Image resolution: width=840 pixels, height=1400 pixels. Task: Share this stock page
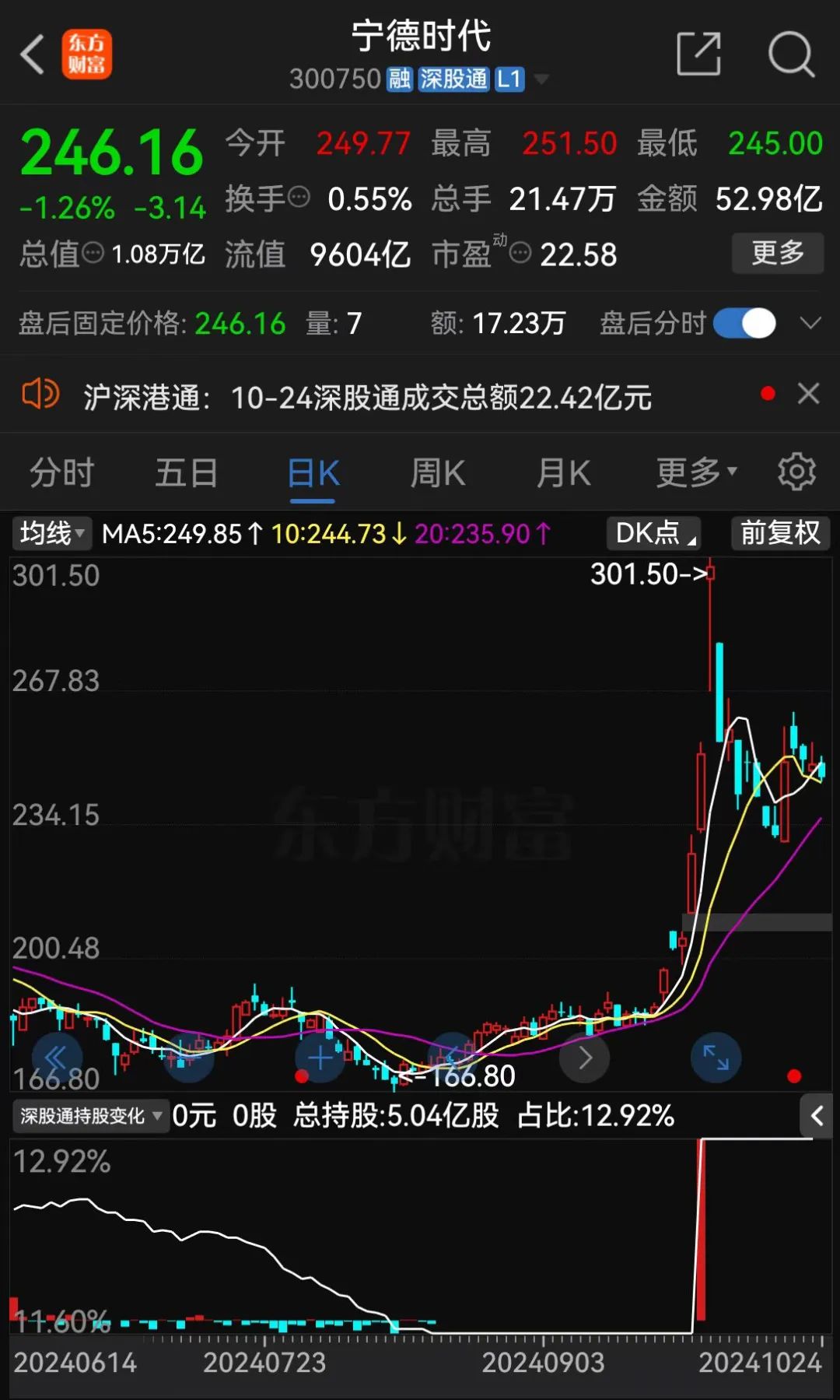698,54
